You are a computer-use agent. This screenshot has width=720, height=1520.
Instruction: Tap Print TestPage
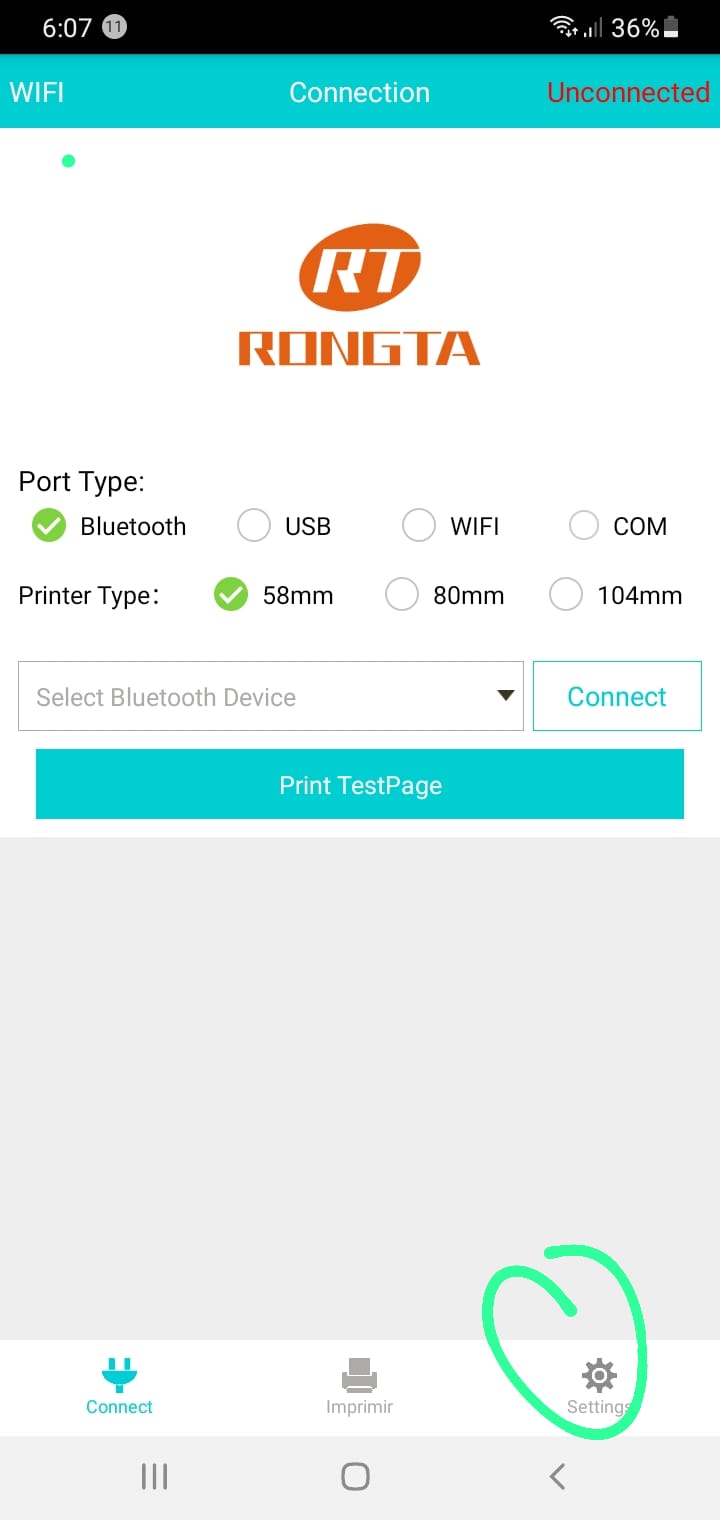pos(360,785)
